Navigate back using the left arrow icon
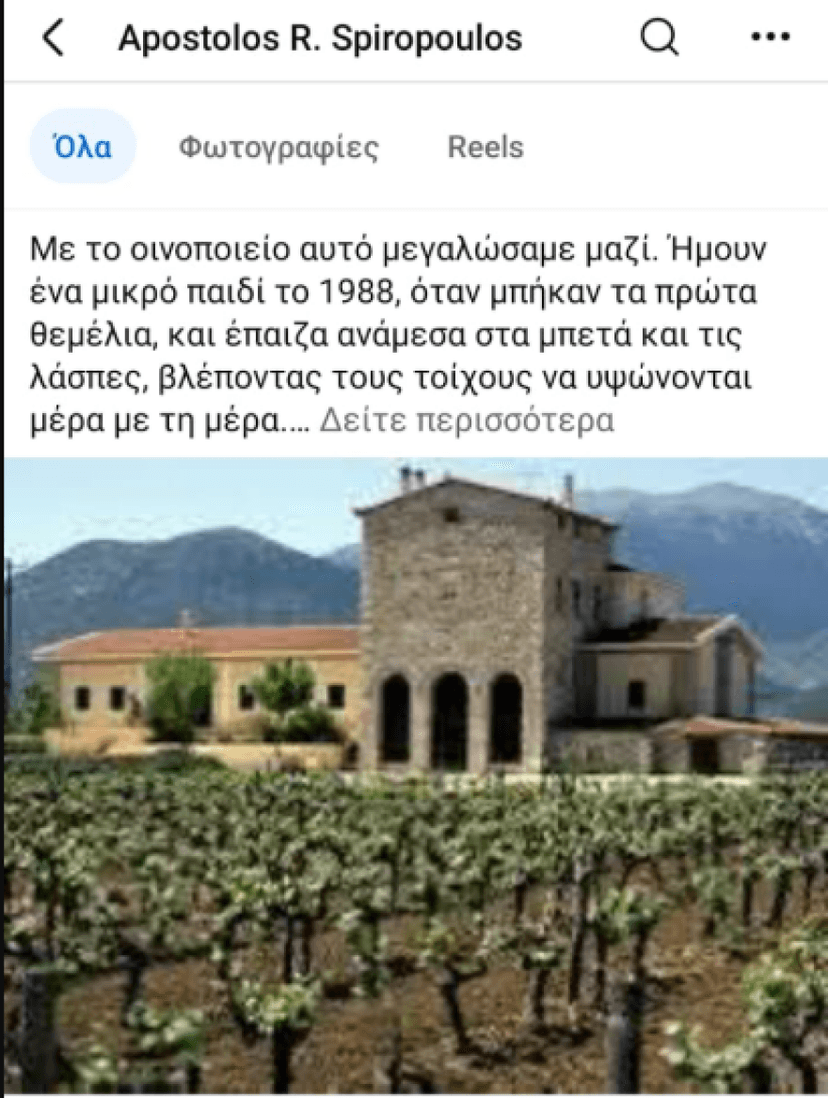The height and width of the screenshot is (1098, 828). click(x=50, y=37)
